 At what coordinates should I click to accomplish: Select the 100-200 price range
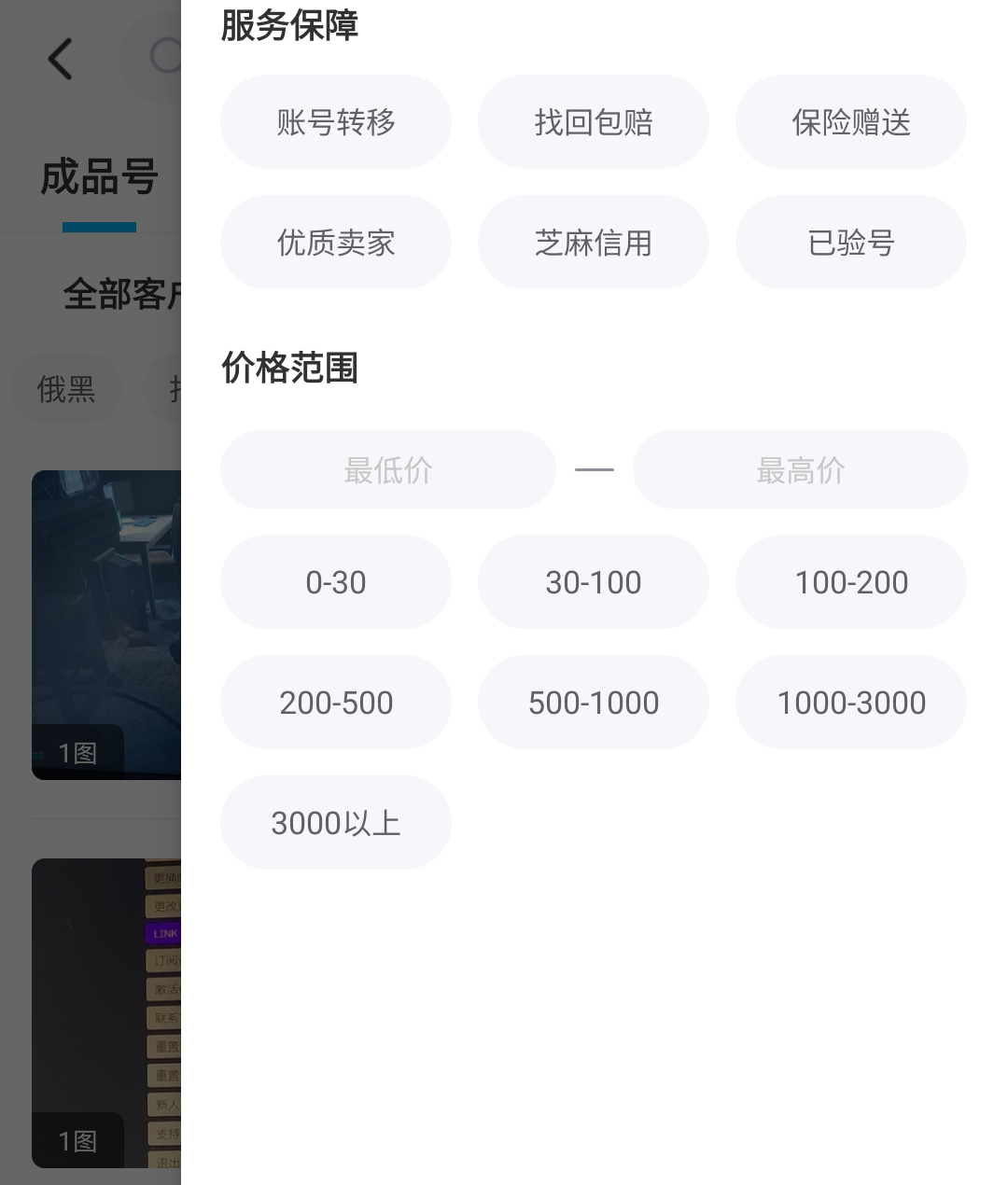click(x=851, y=582)
